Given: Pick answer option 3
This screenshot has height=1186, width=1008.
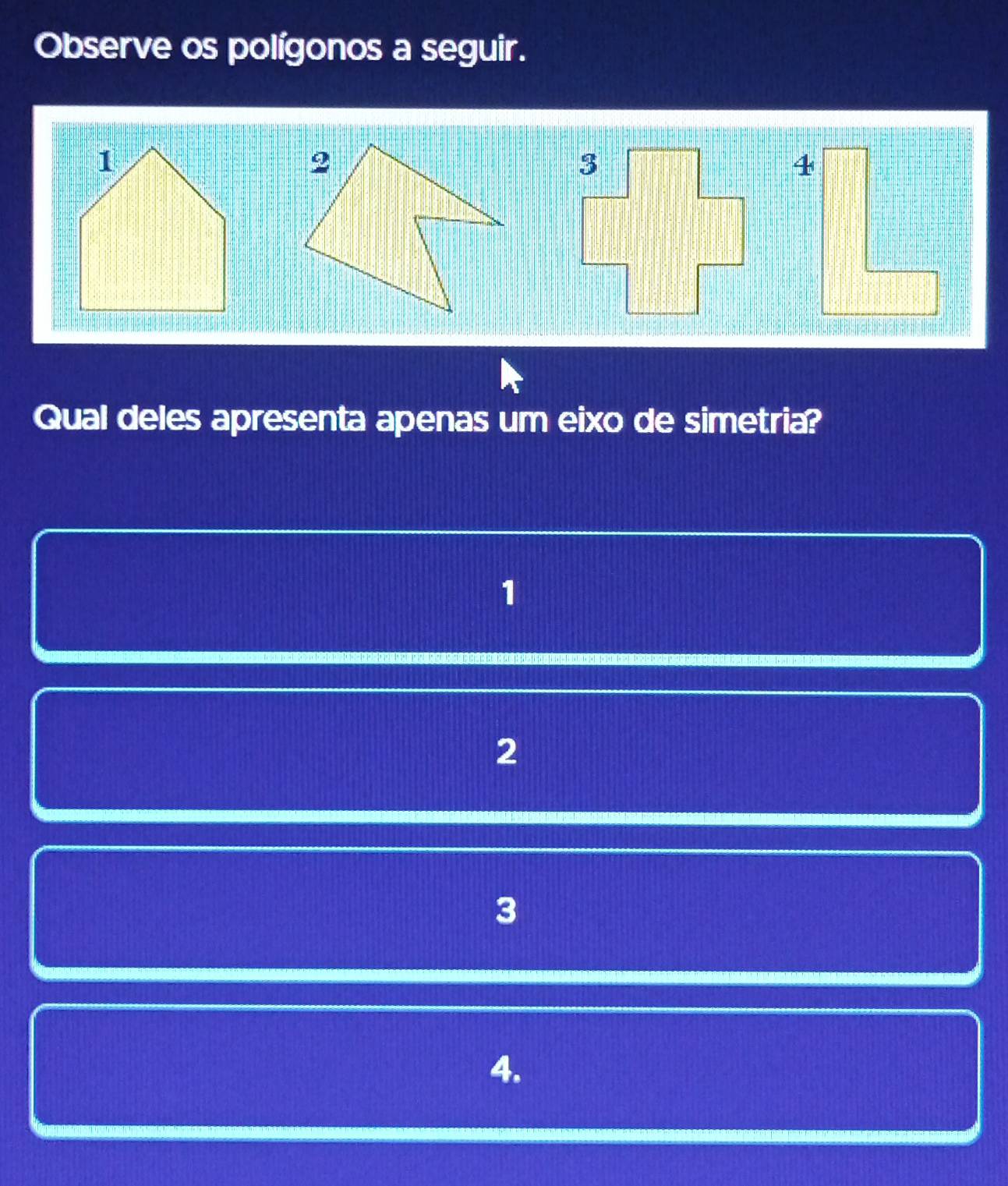Looking at the screenshot, I should (507, 911).
